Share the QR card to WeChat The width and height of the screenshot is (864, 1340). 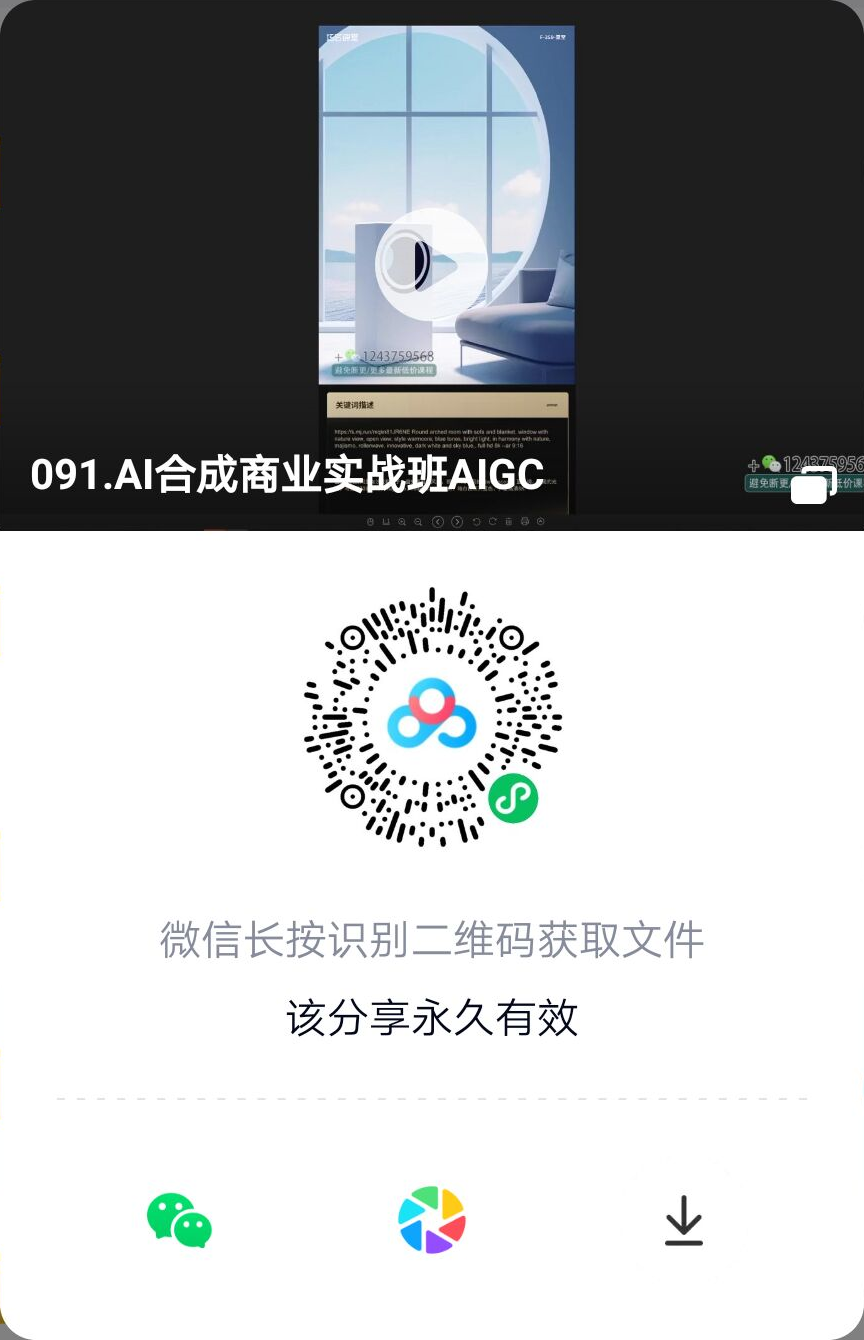click(x=179, y=1220)
